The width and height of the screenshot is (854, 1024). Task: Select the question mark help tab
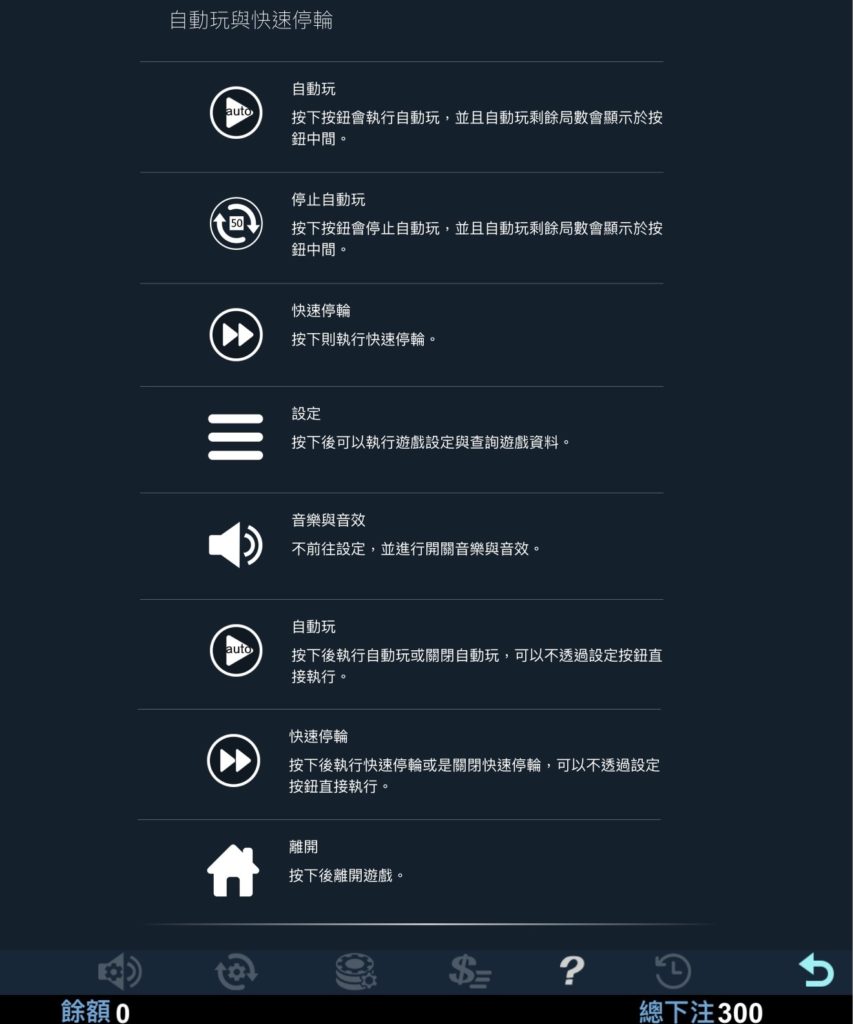(571, 970)
